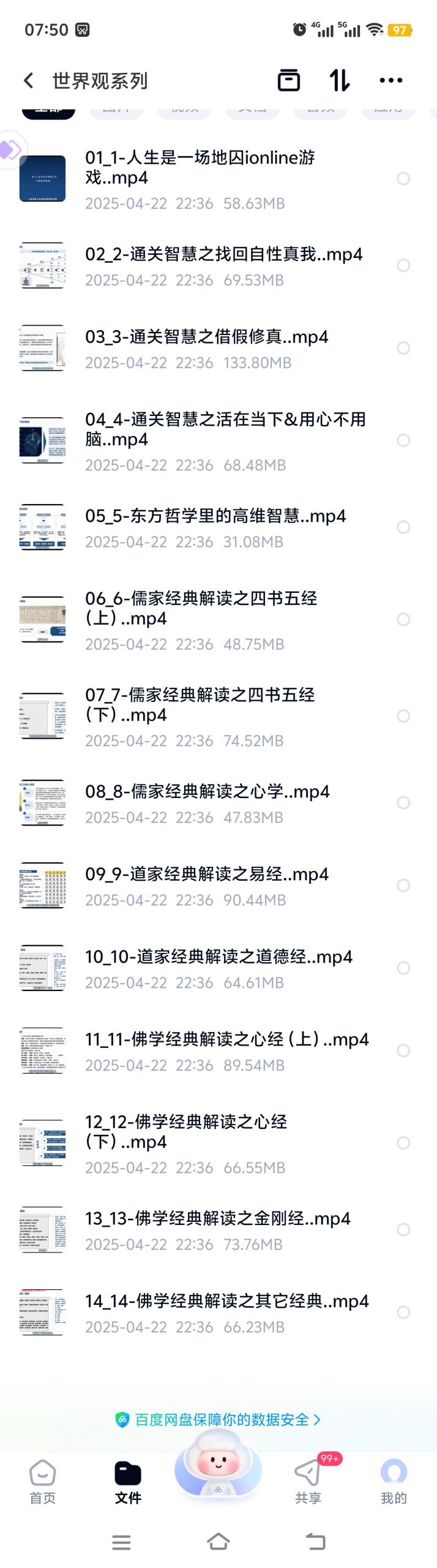Tap the system home button
Image resolution: width=437 pixels, height=1568 pixels.
point(219,1542)
